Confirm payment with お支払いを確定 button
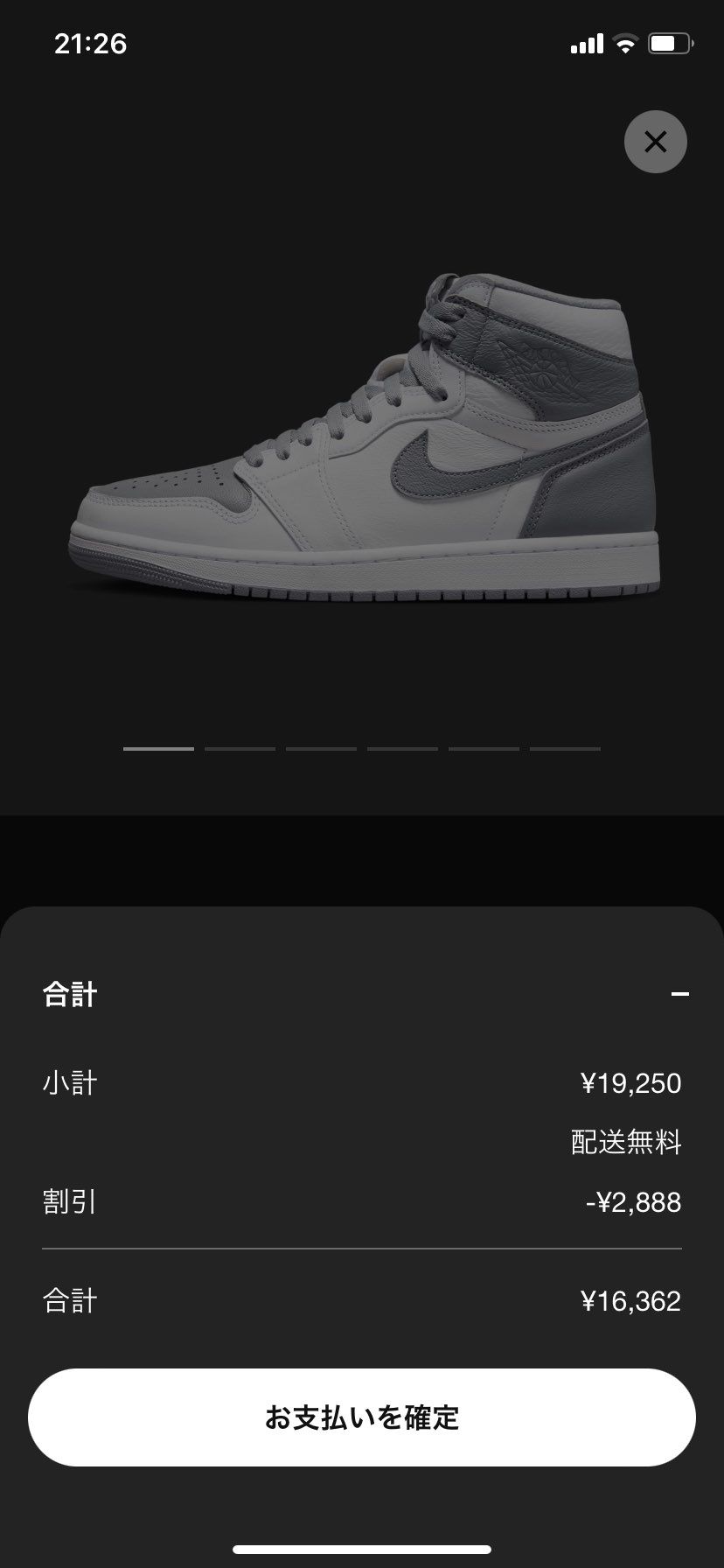 click(x=362, y=1417)
